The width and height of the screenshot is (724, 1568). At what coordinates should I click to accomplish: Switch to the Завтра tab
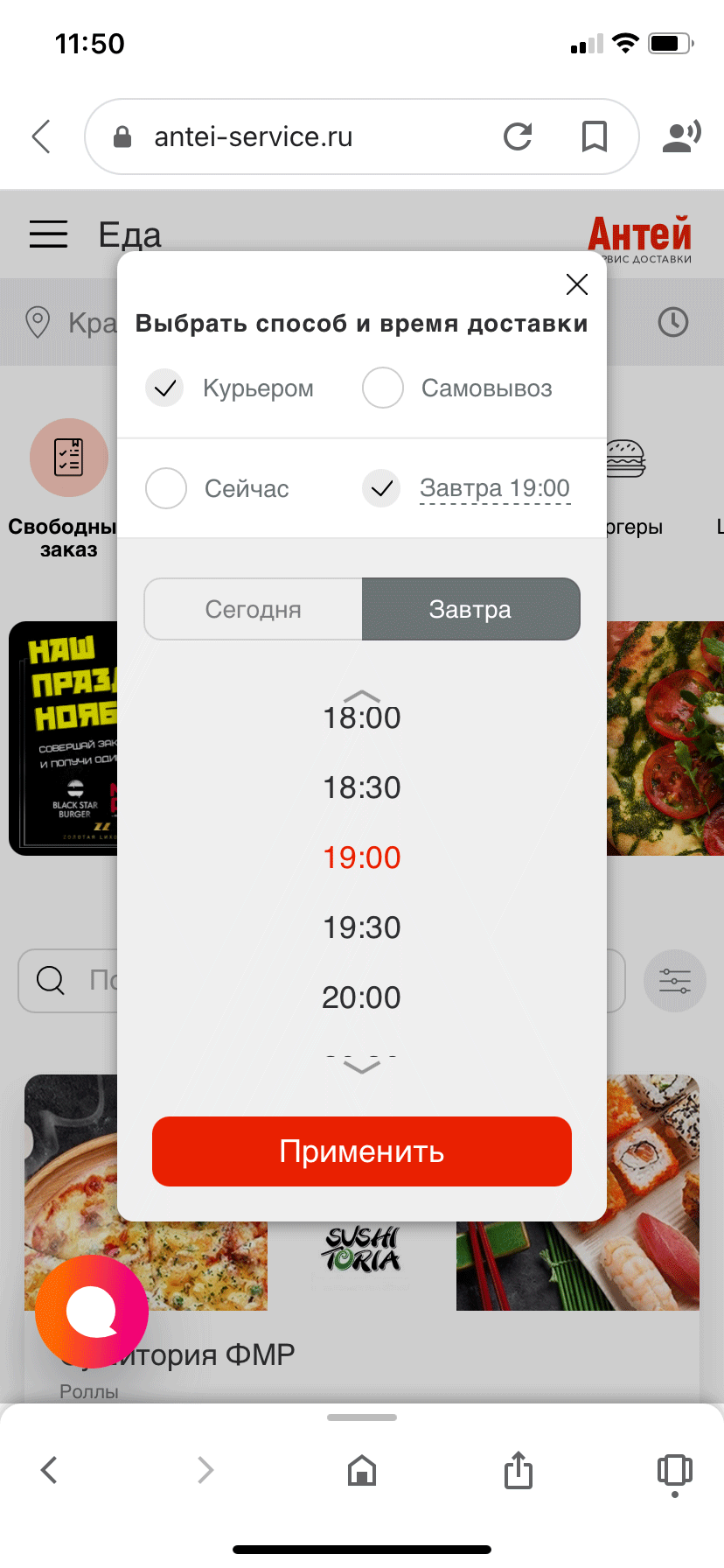coord(470,609)
